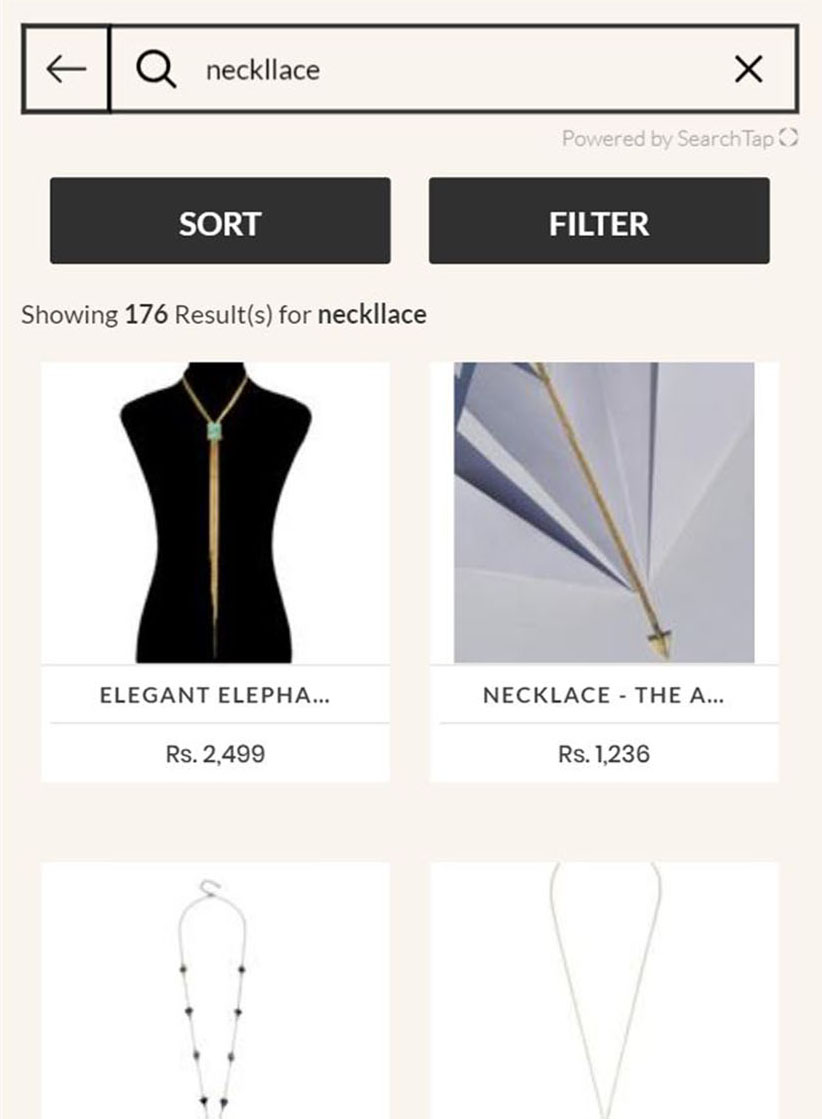The width and height of the screenshot is (822, 1119).
Task: Open the FILTER options
Action: (x=599, y=221)
